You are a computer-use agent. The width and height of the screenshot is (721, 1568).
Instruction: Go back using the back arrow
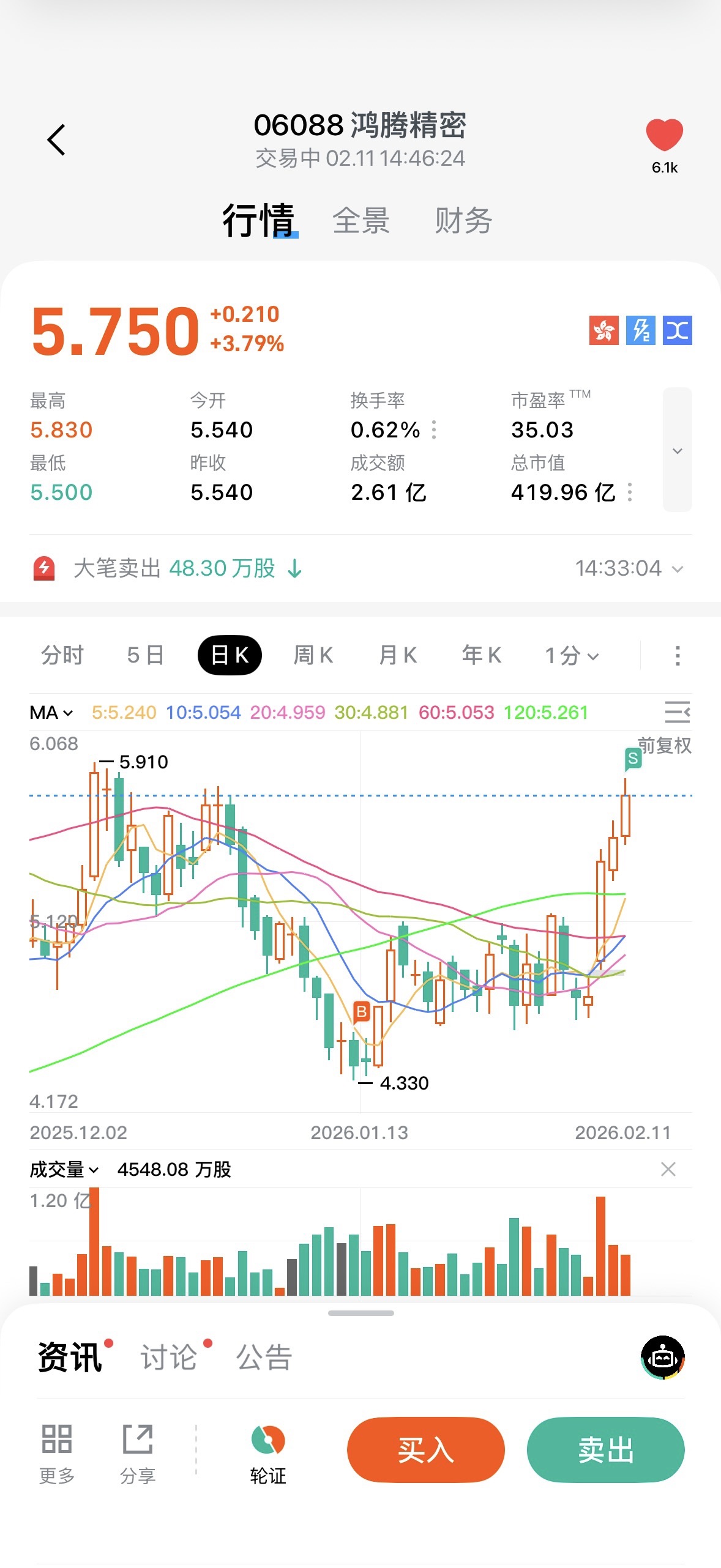point(56,140)
